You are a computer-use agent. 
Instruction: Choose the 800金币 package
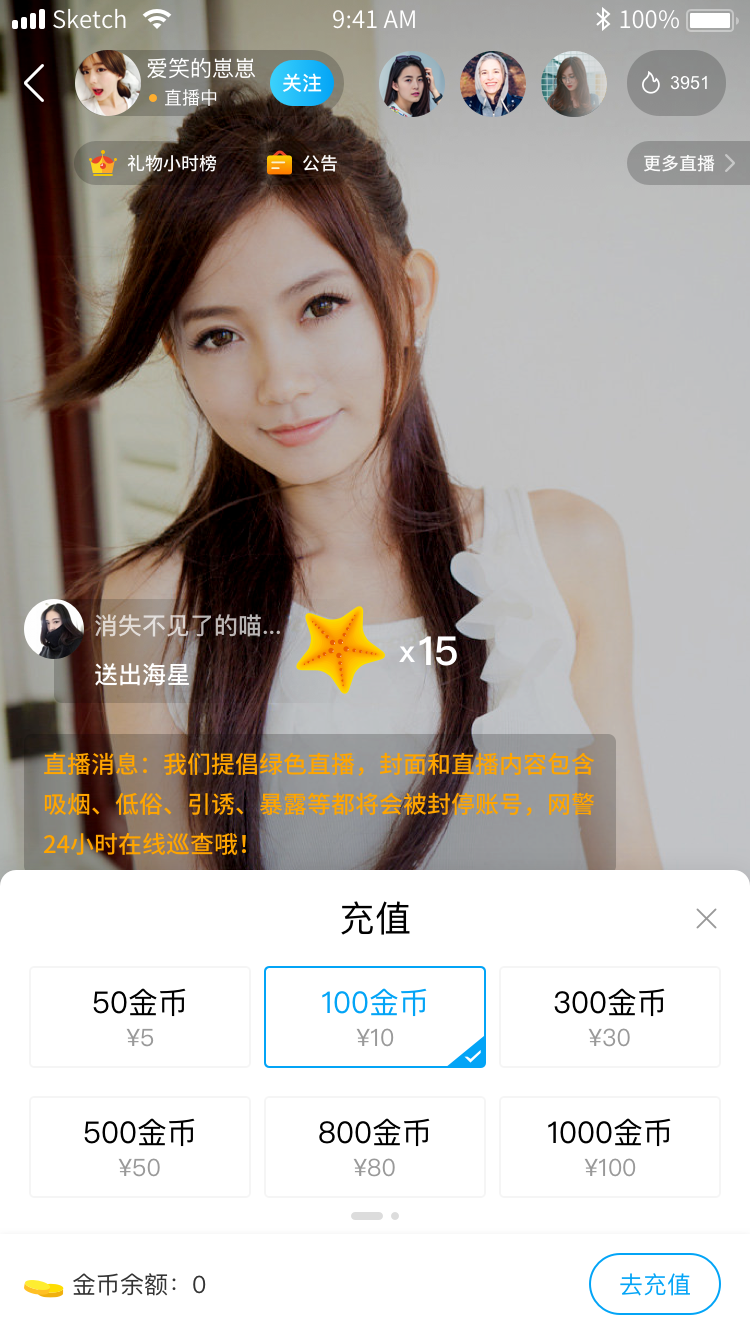tap(375, 1147)
